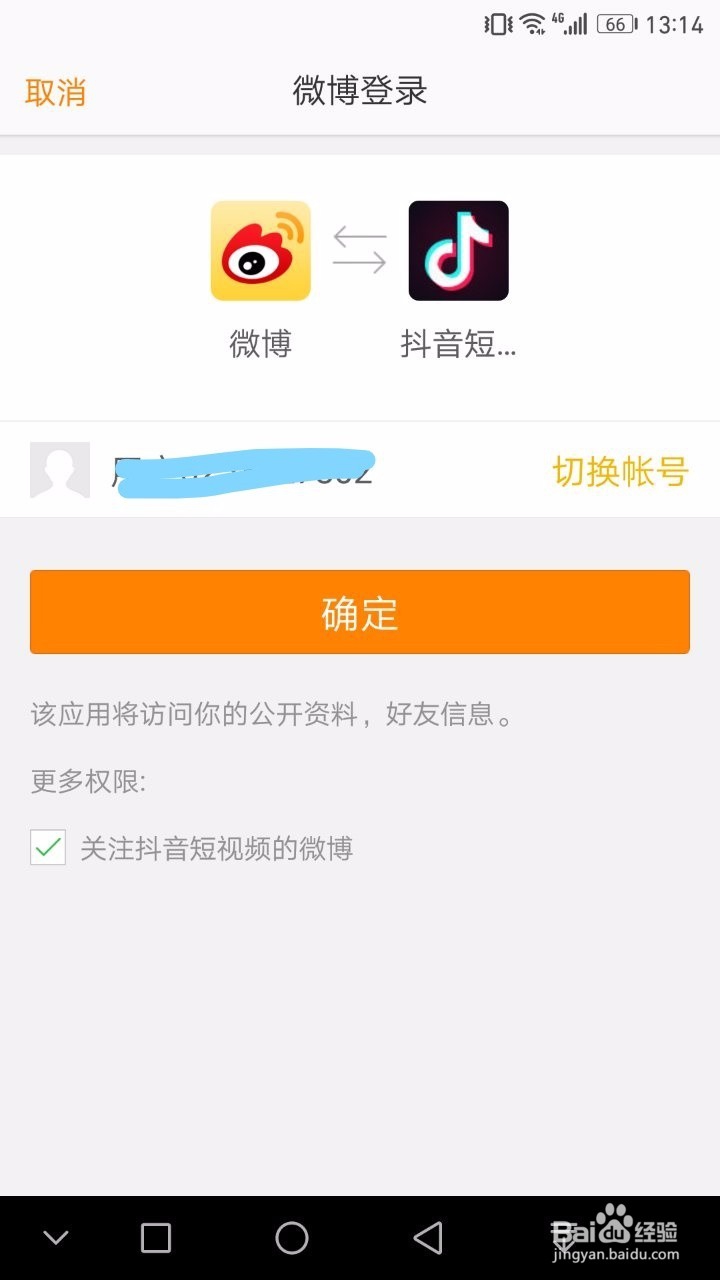The width and height of the screenshot is (720, 1280).
Task: Toggle the follow Douyin Weibo checkbox
Action: coord(47,848)
